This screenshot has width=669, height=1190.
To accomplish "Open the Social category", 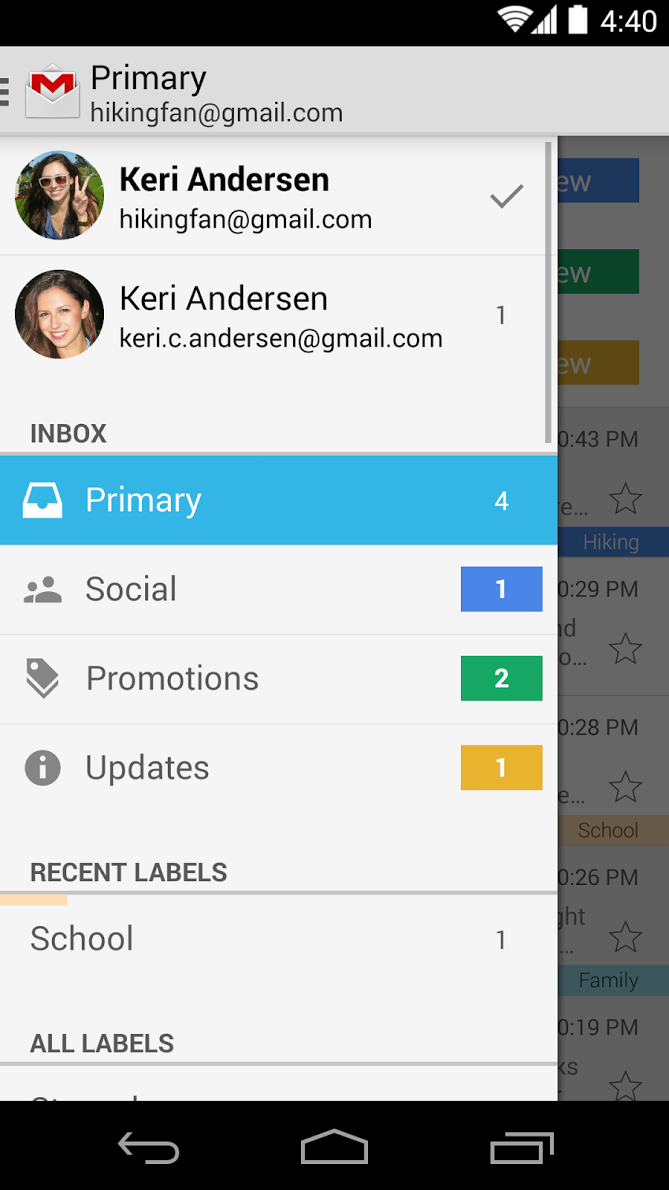I will (278, 589).
